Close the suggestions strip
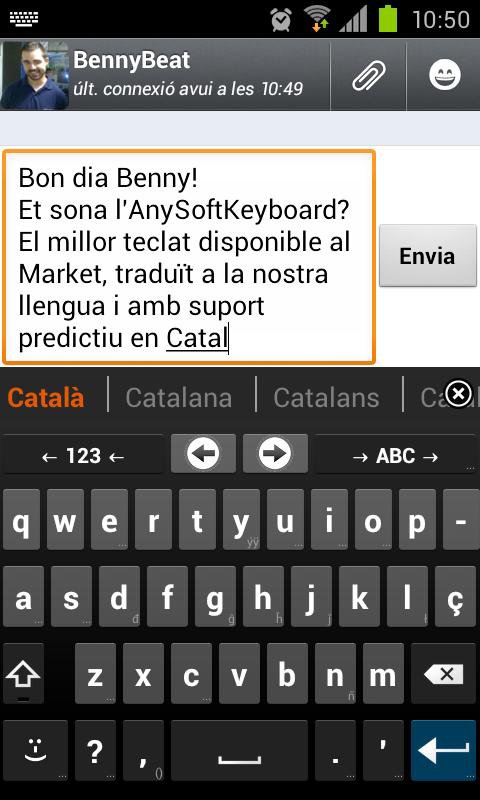Image resolution: width=480 pixels, height=800 pixels. pos(459,393)
